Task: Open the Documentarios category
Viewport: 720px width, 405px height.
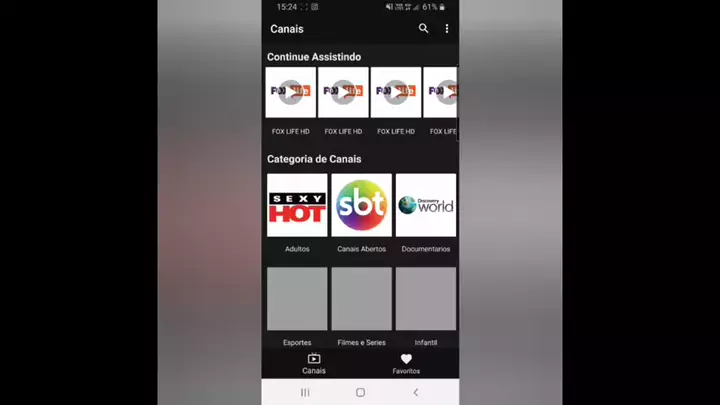Action: (x=426, y=205)
